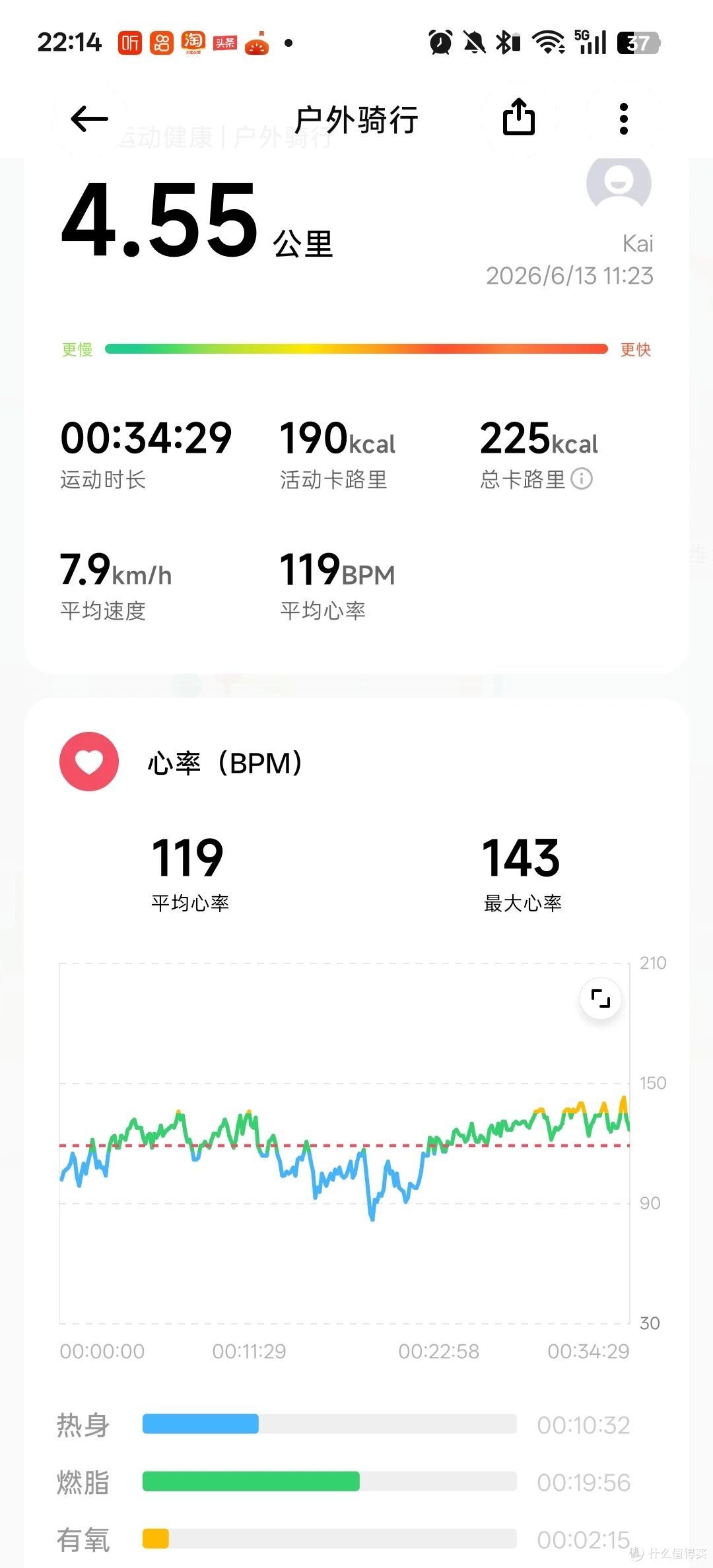Share this cycling workout record
Image resolution: width=713 pixels, height=1568 pixels.
(x=519, y=117)
